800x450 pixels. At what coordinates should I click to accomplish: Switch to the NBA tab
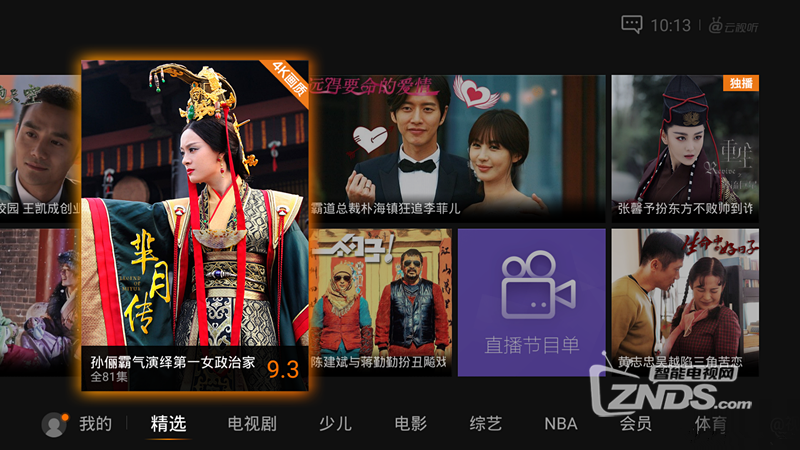coord(560,424)
